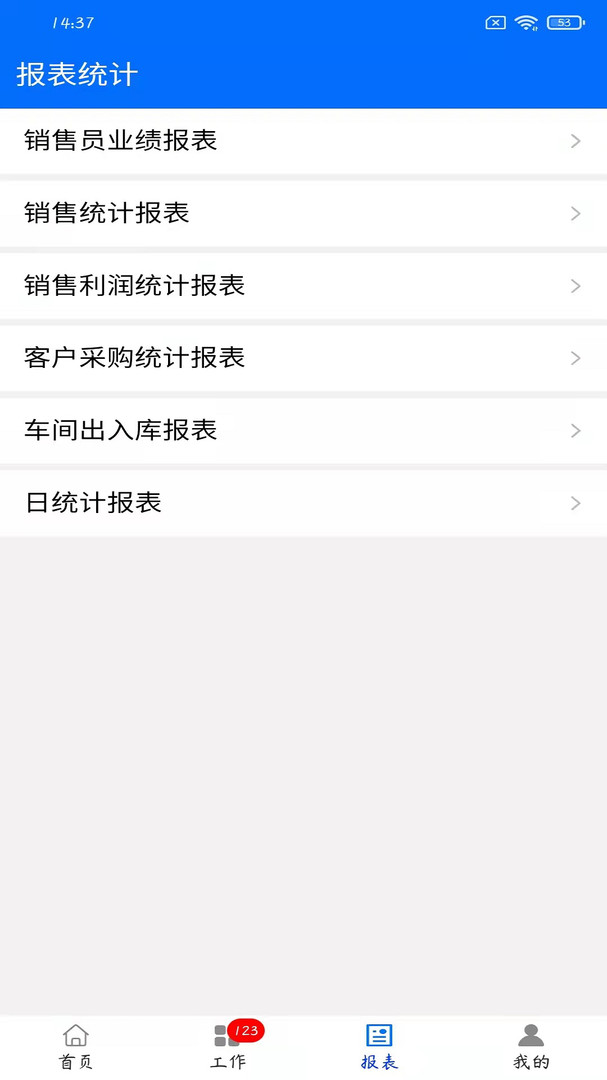View 销售利润统计报表
607x1080 pixels.
coord(303,286)
